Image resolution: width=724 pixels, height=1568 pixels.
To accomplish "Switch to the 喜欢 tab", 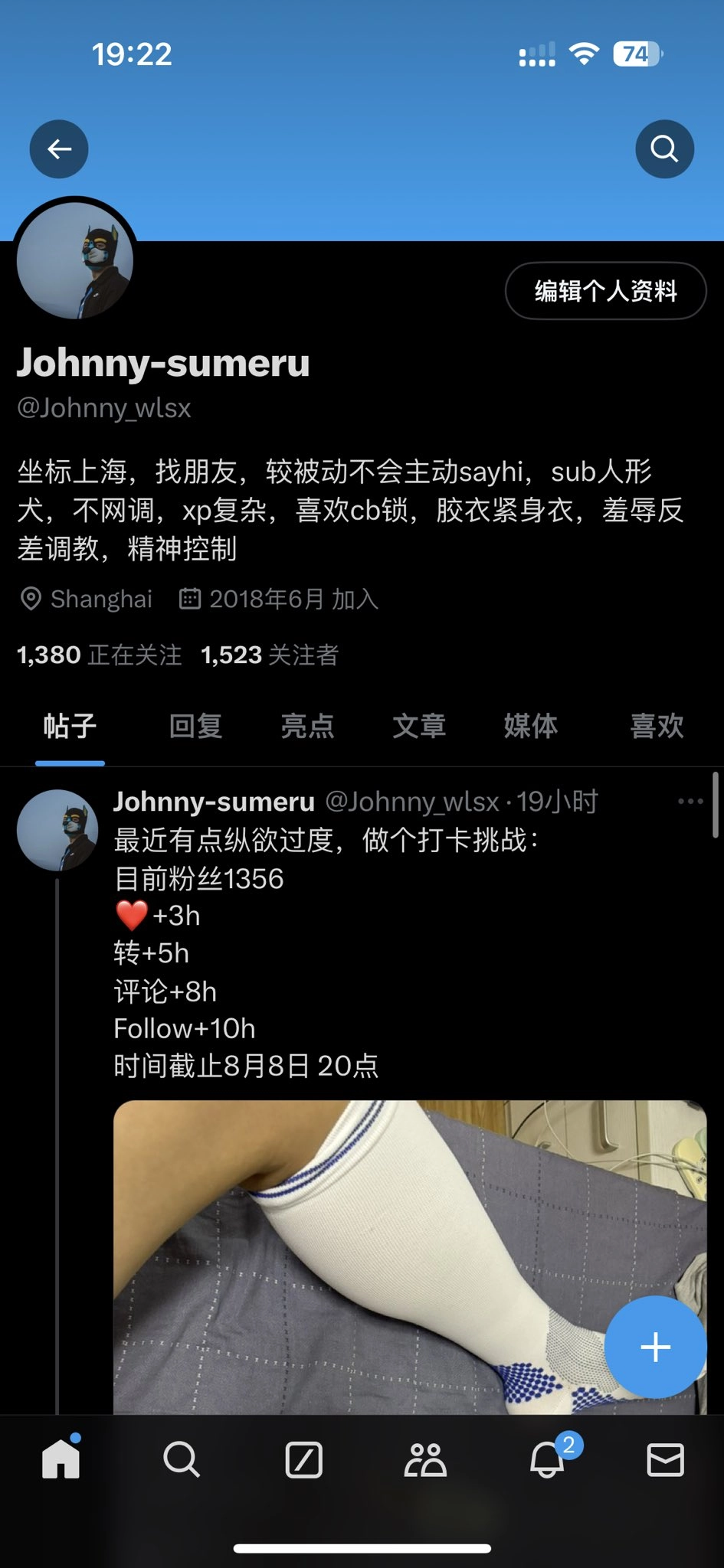I will click(x=657, y=726).
